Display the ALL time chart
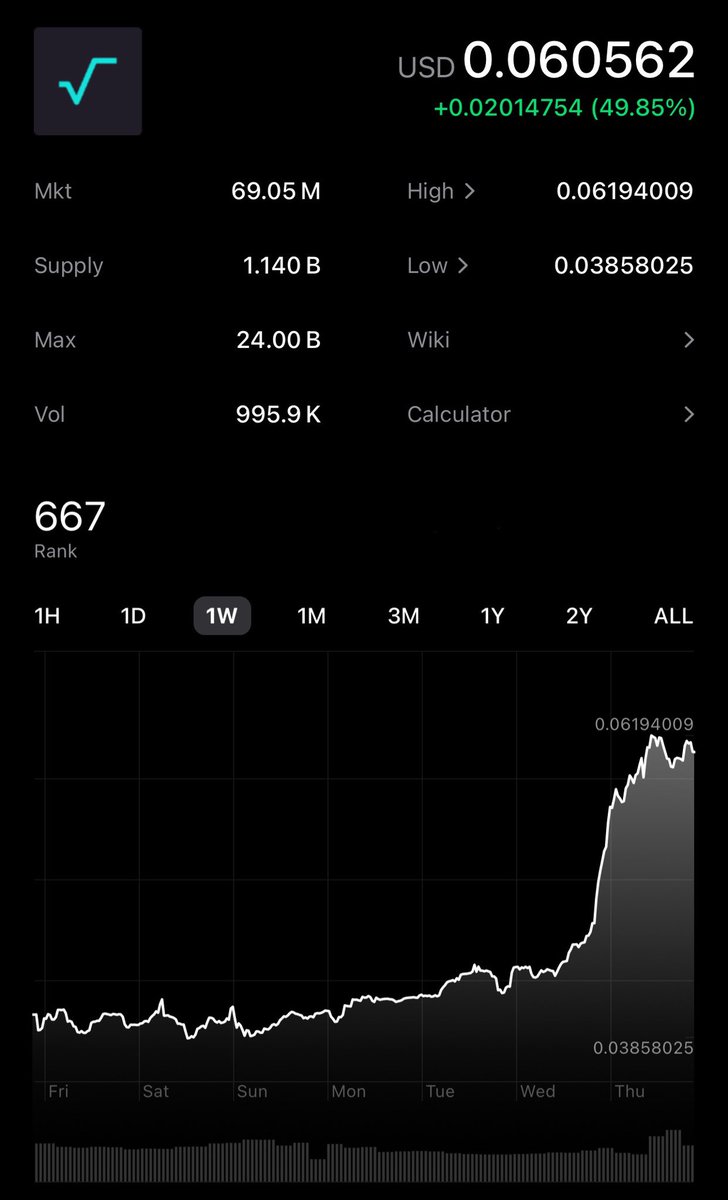Screen dimensions: 728x1200 coord(673,616)
